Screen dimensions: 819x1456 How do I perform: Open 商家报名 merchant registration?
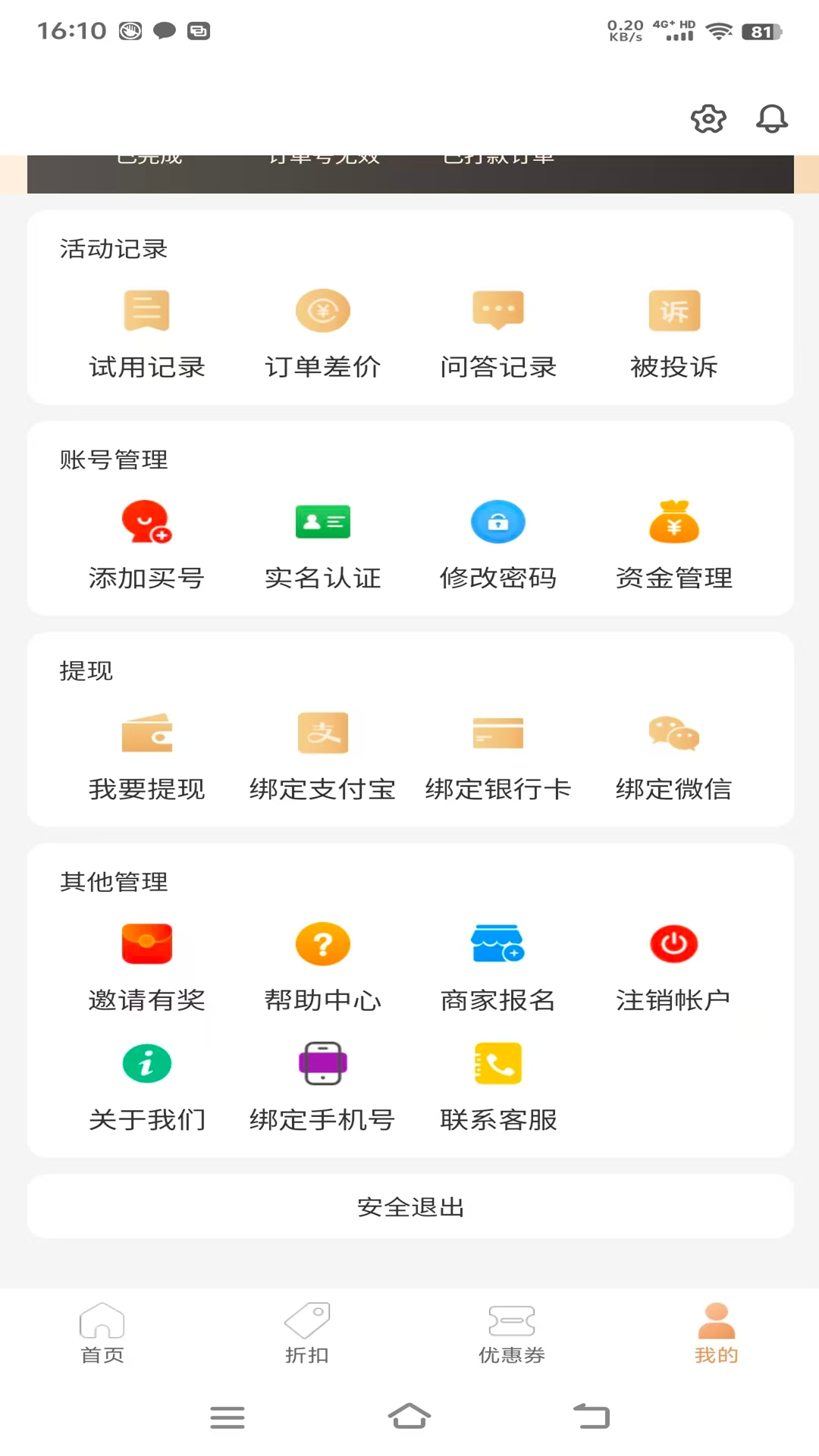pos(498,966)
